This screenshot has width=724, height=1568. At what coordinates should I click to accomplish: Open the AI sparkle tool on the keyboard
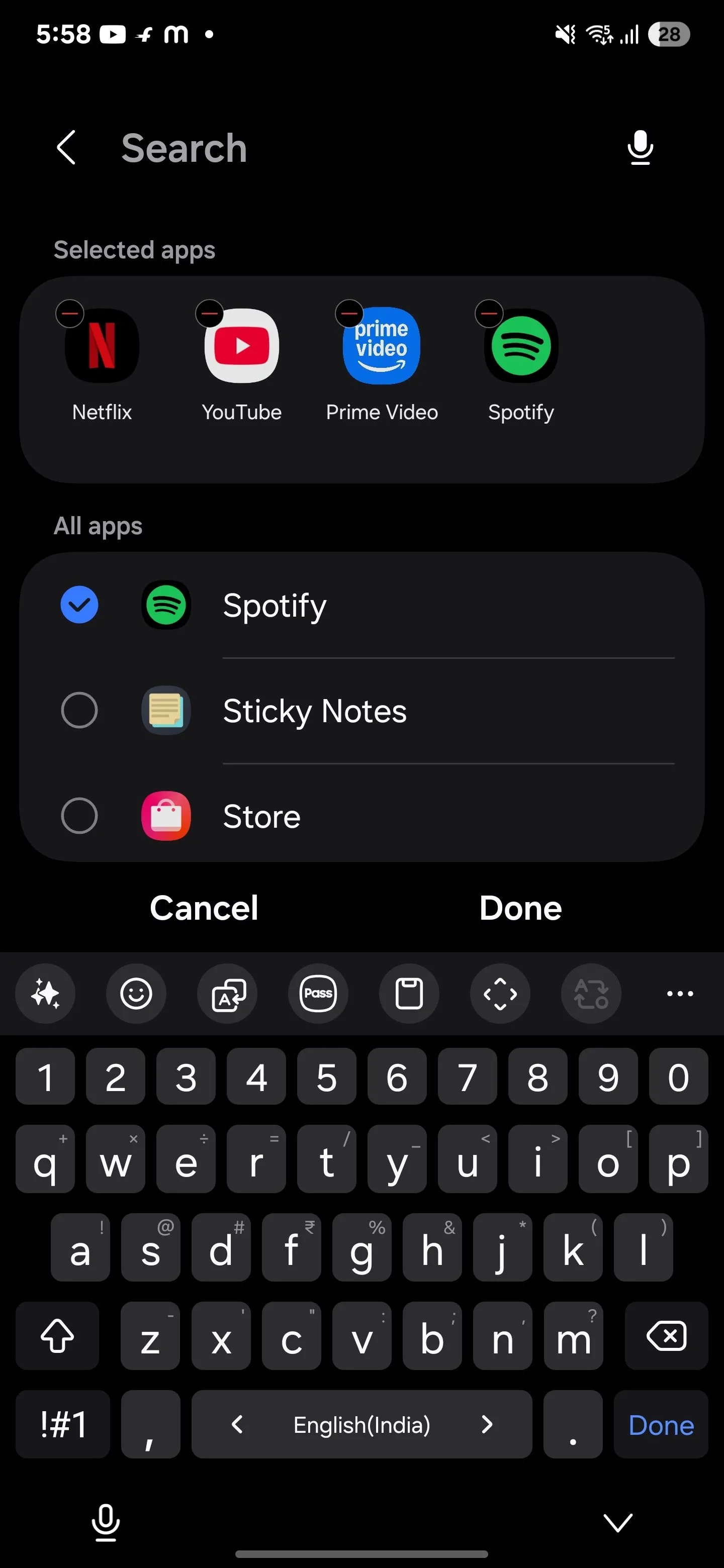[x=46, y=994]
